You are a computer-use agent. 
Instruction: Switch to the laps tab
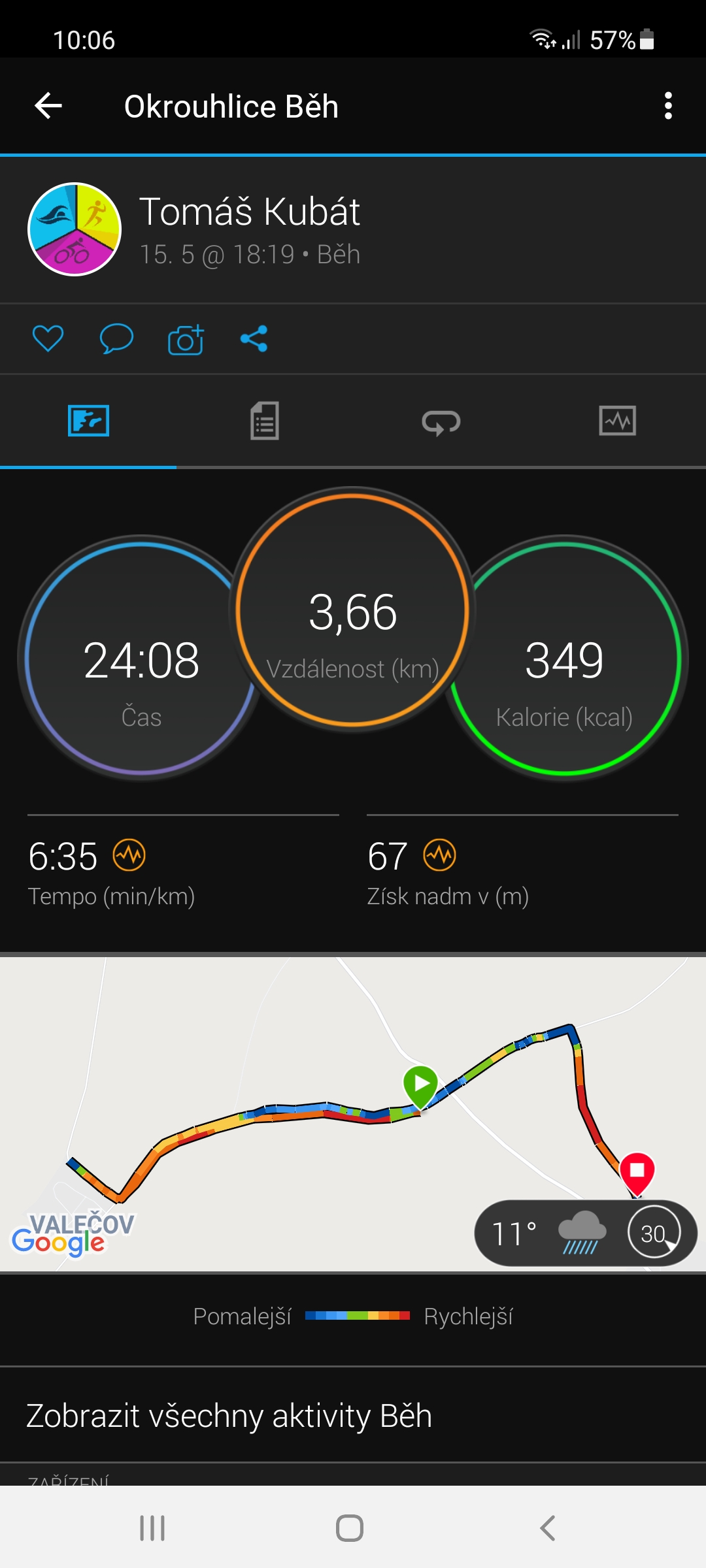click(x=441, y=422)
